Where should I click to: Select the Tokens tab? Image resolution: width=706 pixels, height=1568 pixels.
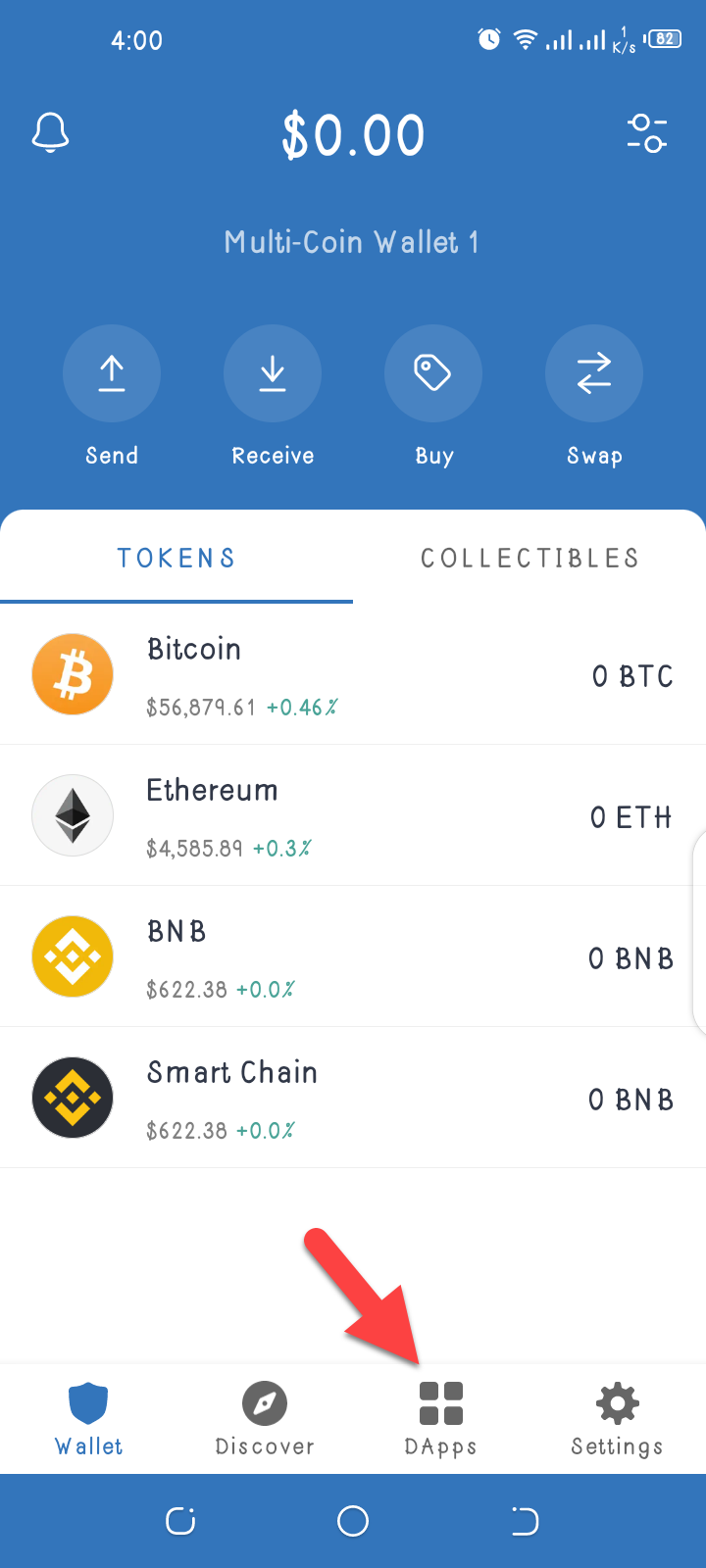pyautogui.click(x=176, y=558)
